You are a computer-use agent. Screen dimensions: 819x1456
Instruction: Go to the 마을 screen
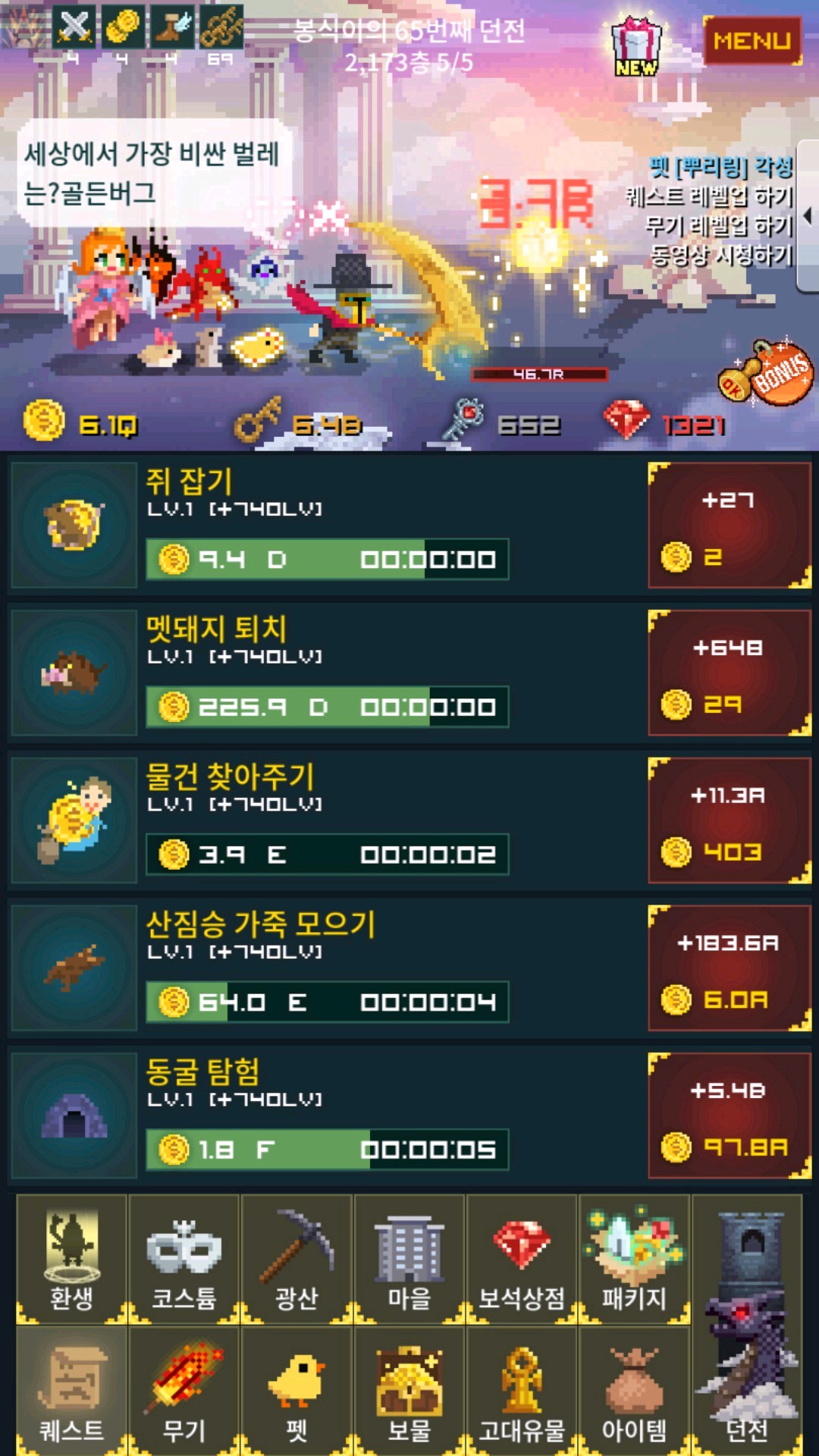409,1260
